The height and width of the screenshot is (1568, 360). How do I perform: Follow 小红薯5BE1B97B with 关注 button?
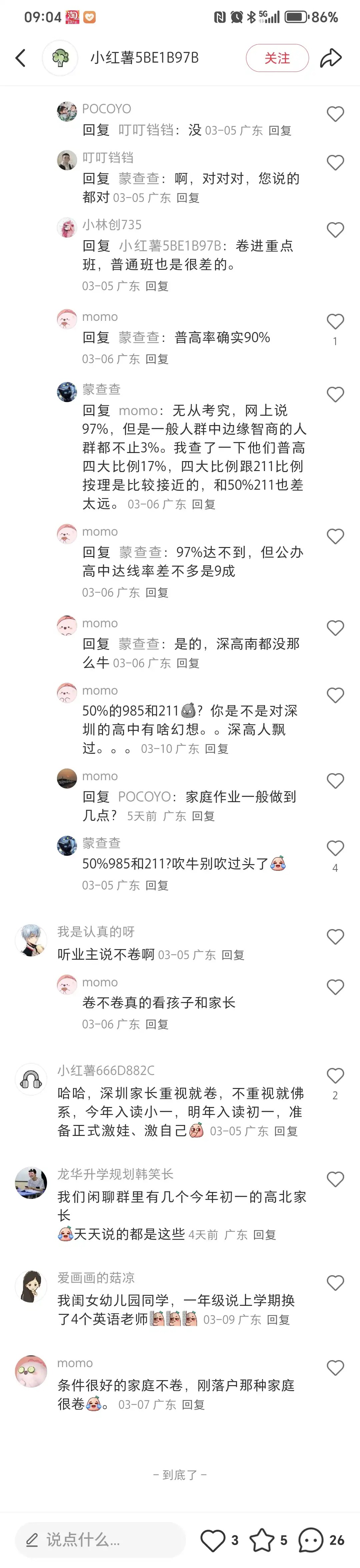[277, 58]
